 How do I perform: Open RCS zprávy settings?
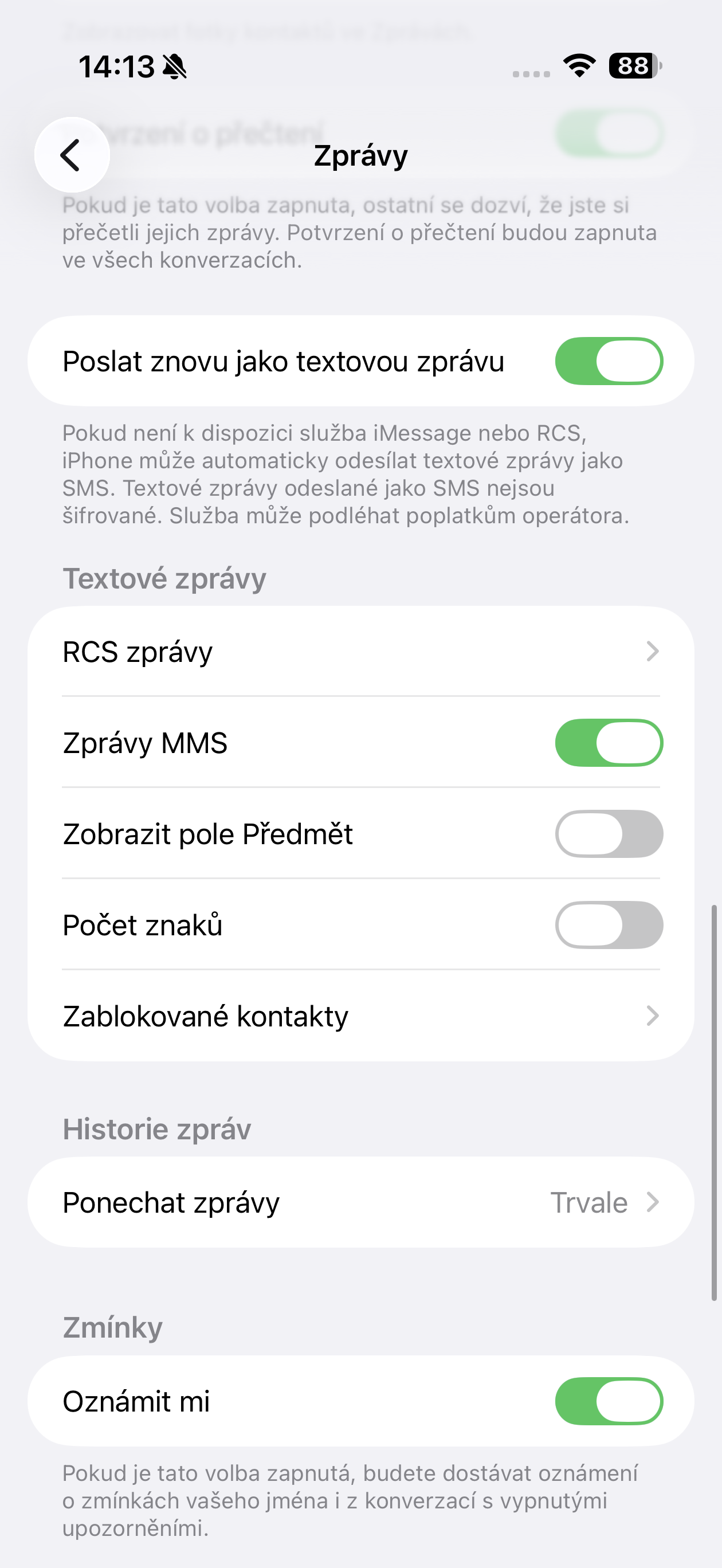coord(361,651)
